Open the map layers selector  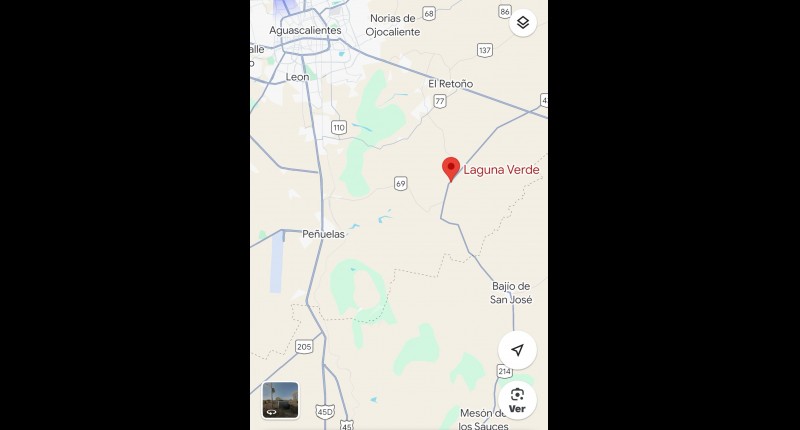pos(523,22)
